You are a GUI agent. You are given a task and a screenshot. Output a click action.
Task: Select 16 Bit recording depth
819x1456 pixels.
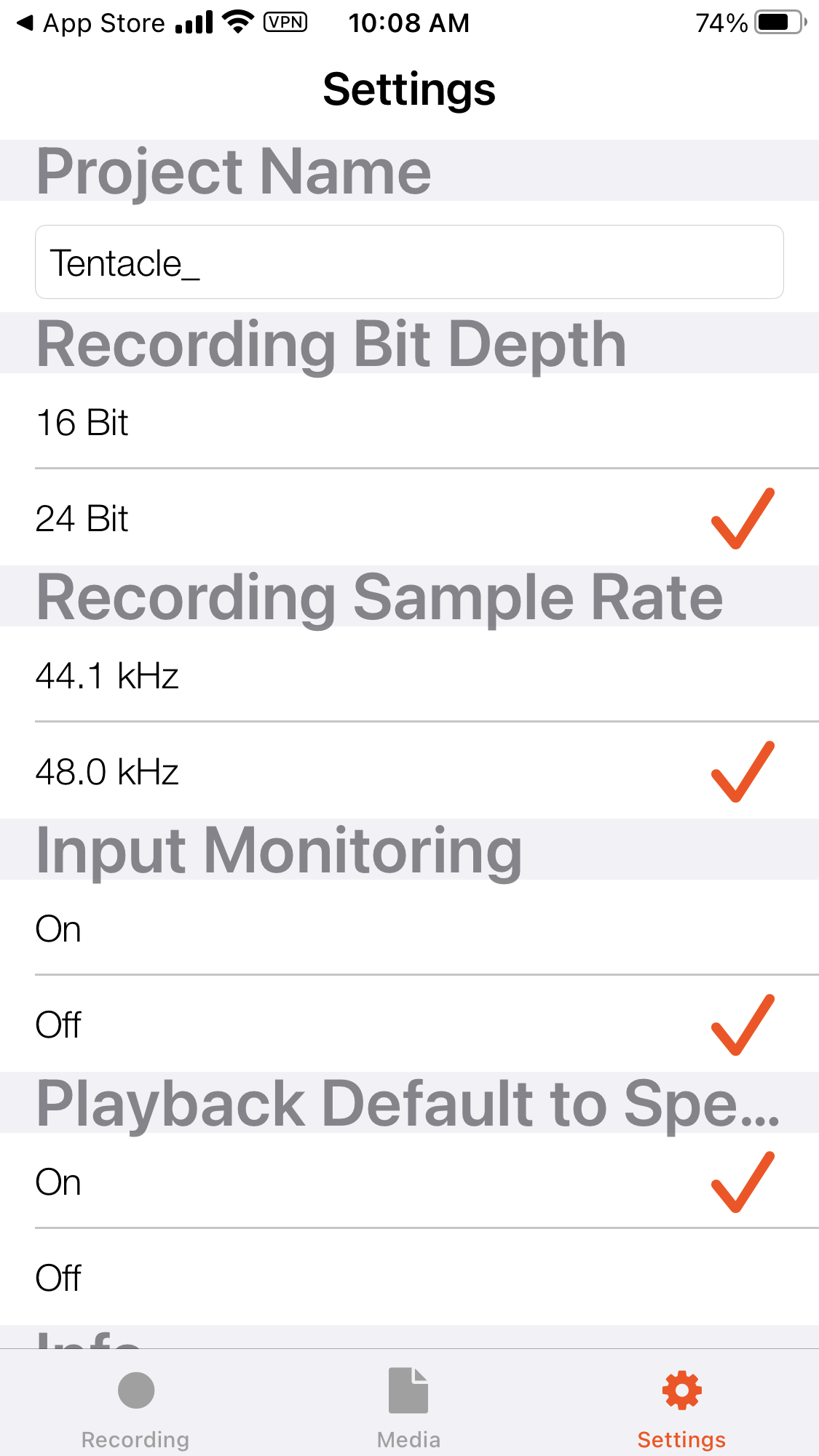[x=409, y=422]
